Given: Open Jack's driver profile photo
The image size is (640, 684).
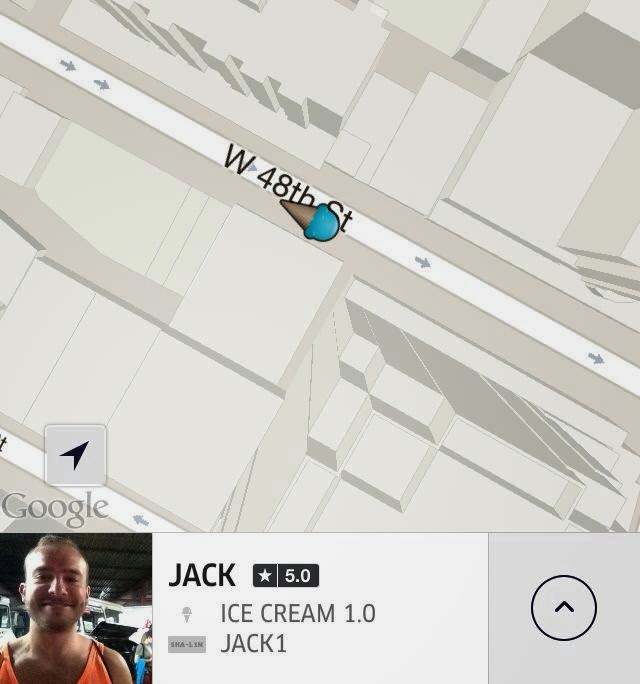Looking at the screenshot, I should (x=76, y=608).
